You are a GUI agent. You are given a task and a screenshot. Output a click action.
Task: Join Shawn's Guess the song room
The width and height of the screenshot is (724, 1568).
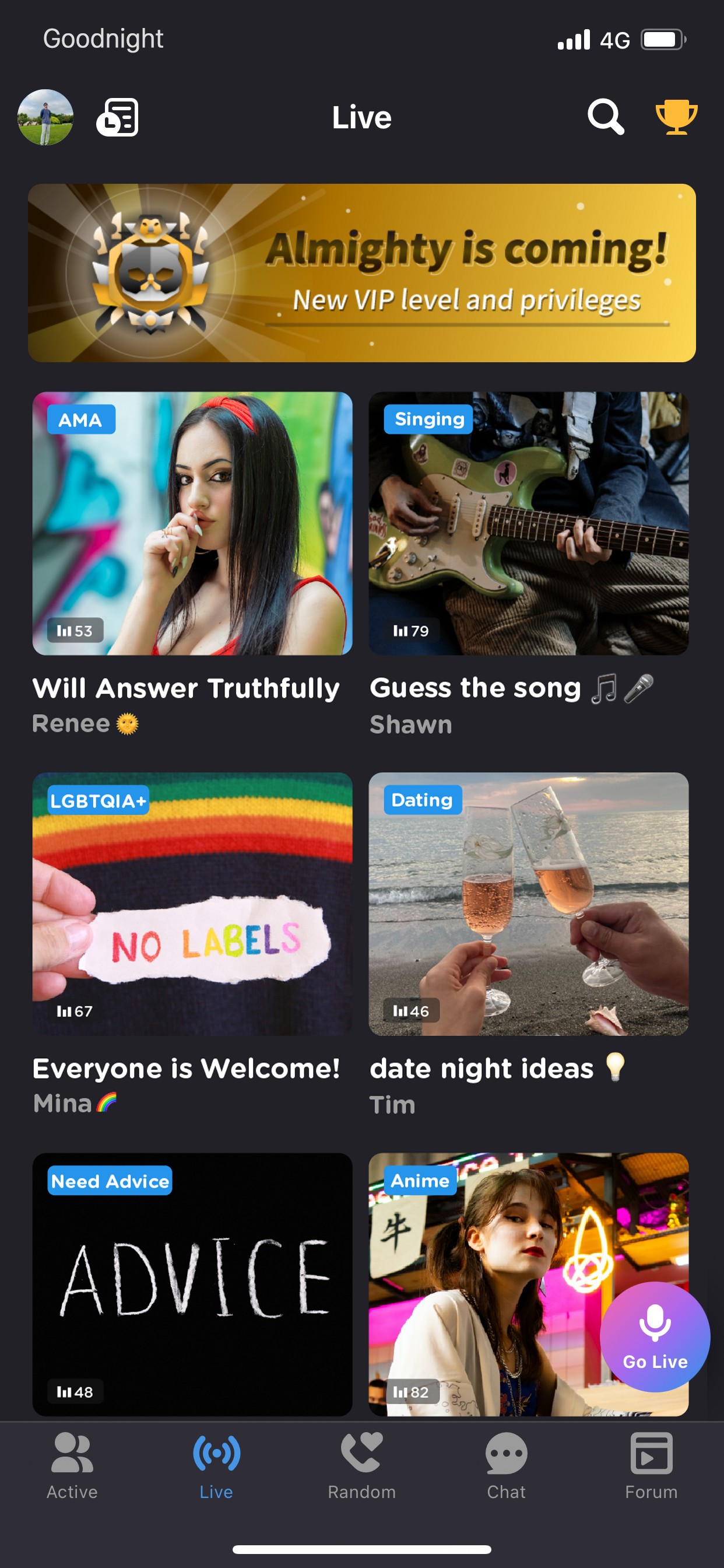tap(528, 523)
